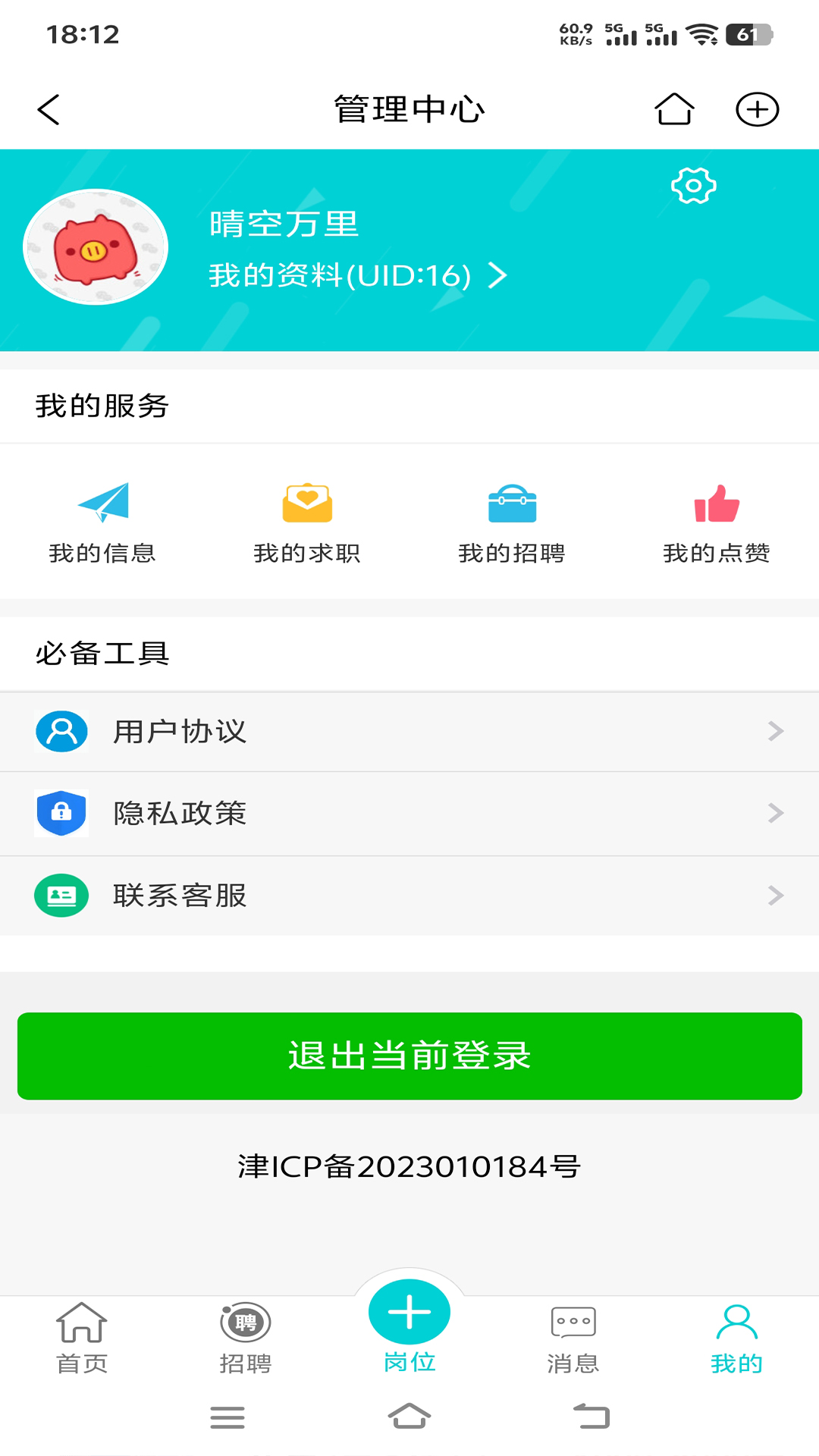This screenshot has height=1456, width=819.
Task: Tap the plus icon at top right
Action: (x=758, y=108)
